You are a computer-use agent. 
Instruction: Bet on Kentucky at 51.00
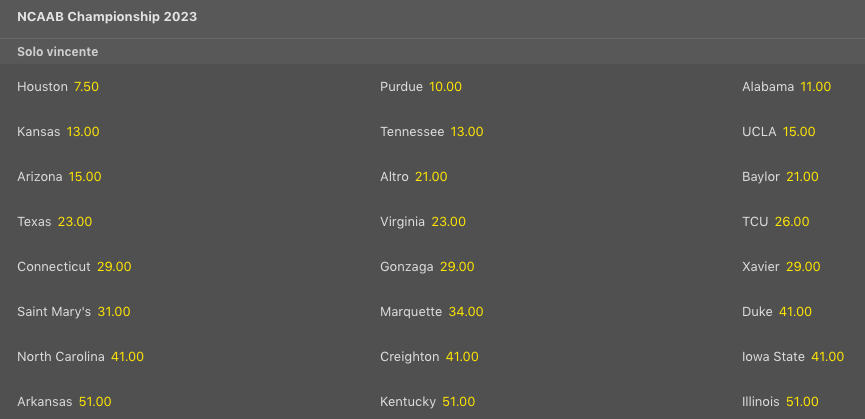pyautogui.click(x=428, y=402)
